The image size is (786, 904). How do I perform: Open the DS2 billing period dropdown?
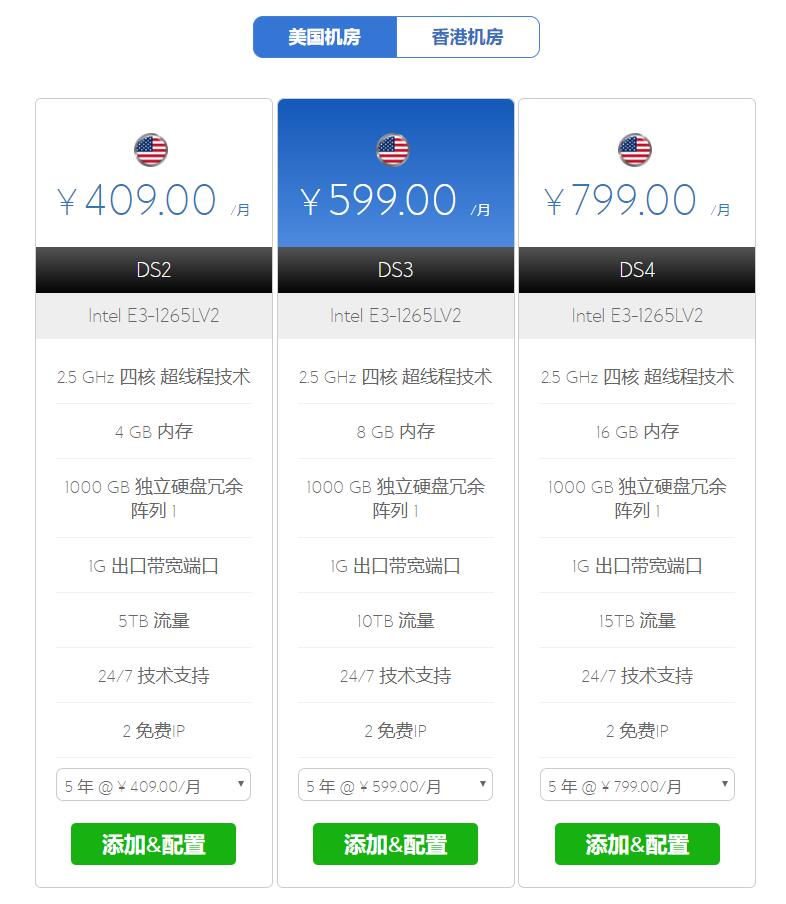pos(153,785)
